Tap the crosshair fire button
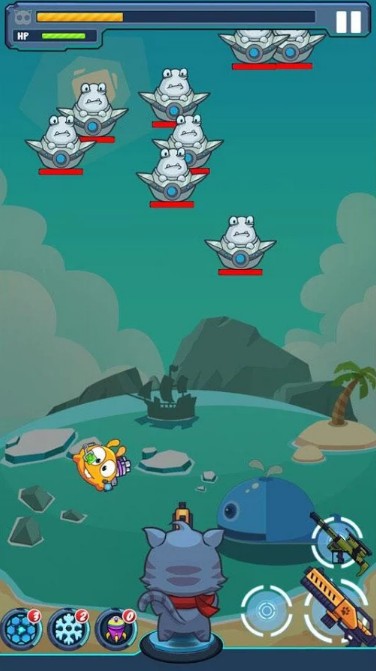Viewport: 376px width, 671px height. pos(266,611)
